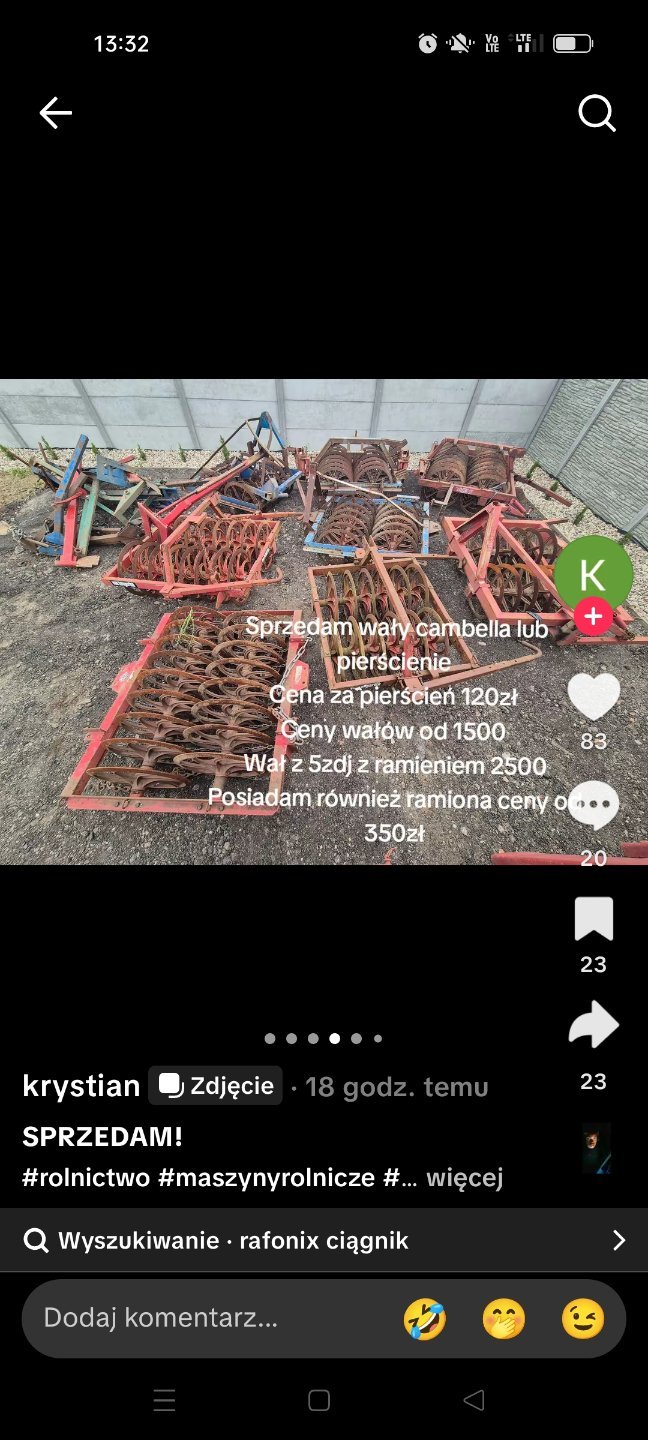
Task: Open the #maszynyrolnicze hashtag
Action: 266,1177
